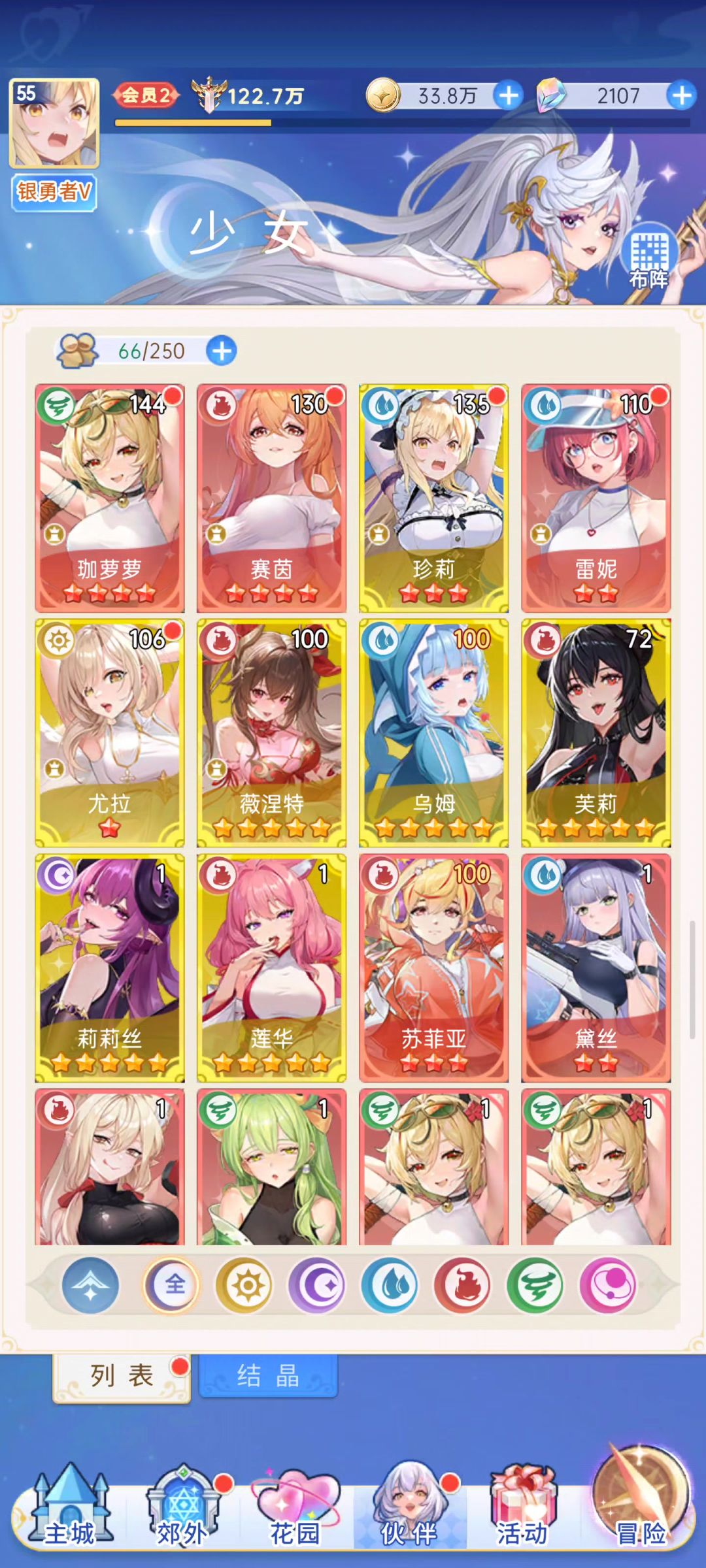The image size is (706, 1568).
Task: Switch to the 结晶 tab
Action: tap(268, 1375)
